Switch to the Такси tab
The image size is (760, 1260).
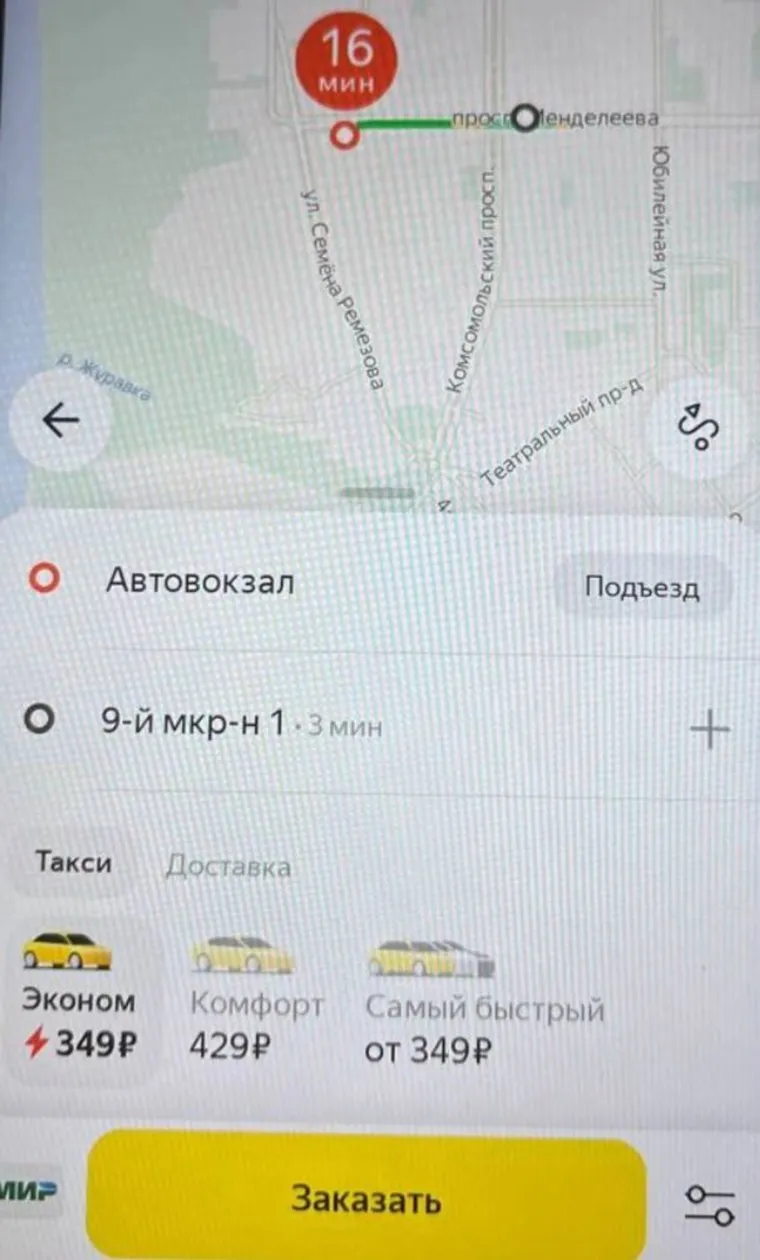tap(74, 863)
